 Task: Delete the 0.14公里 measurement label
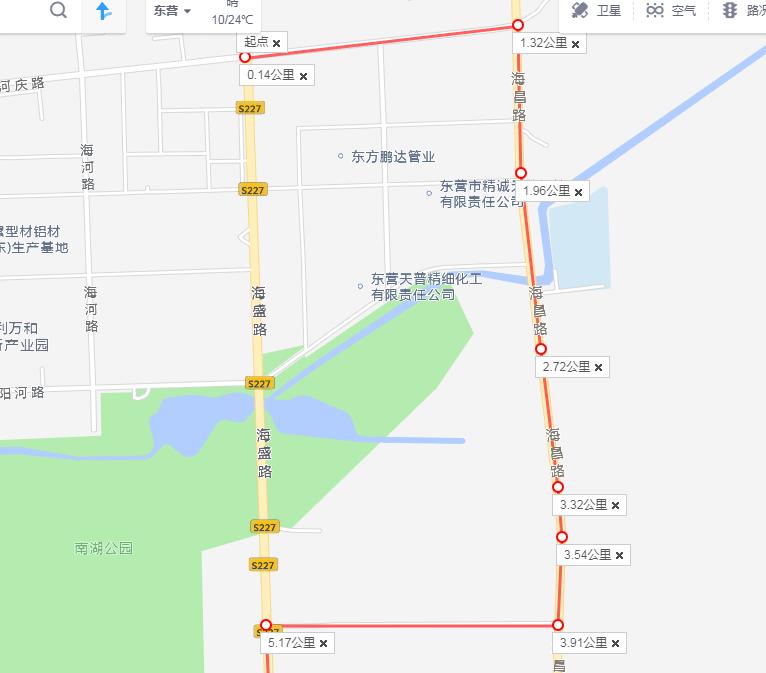click(303, 75)
